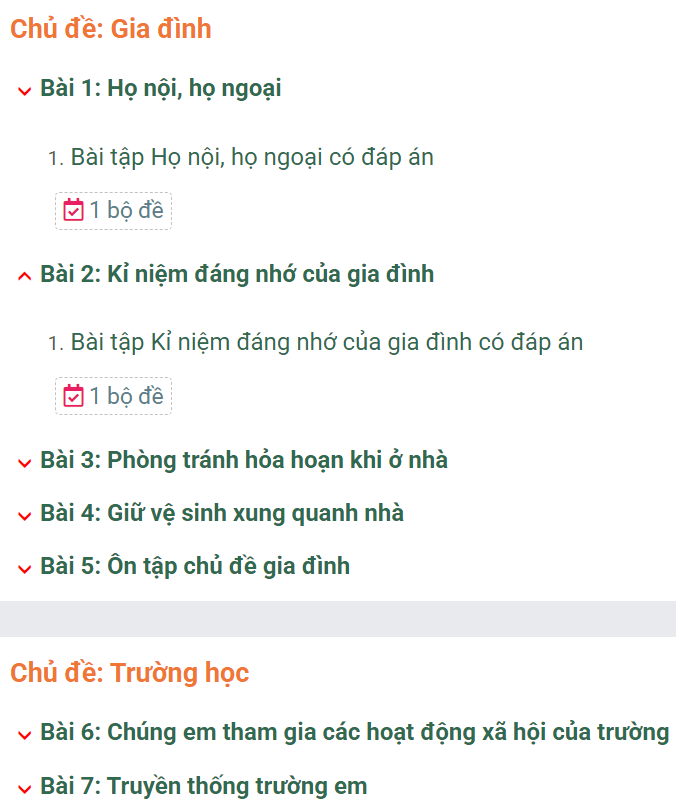Expand Bài 4: Giữ vệ sinh xung quanh nhà
This screenshot has height=803, width=676.
(221, 514)
